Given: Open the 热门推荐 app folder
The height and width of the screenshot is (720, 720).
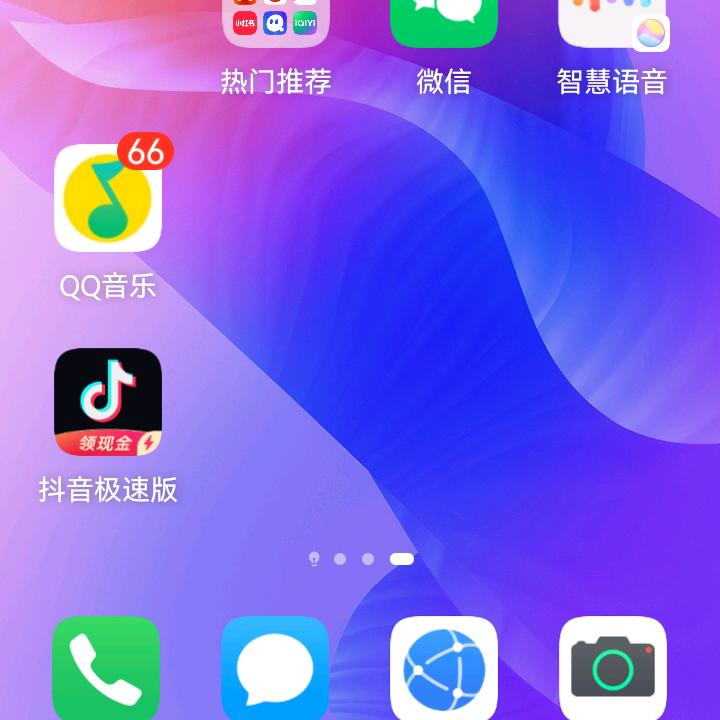Looking at the screenshot, I should click(x=276, y=22).
